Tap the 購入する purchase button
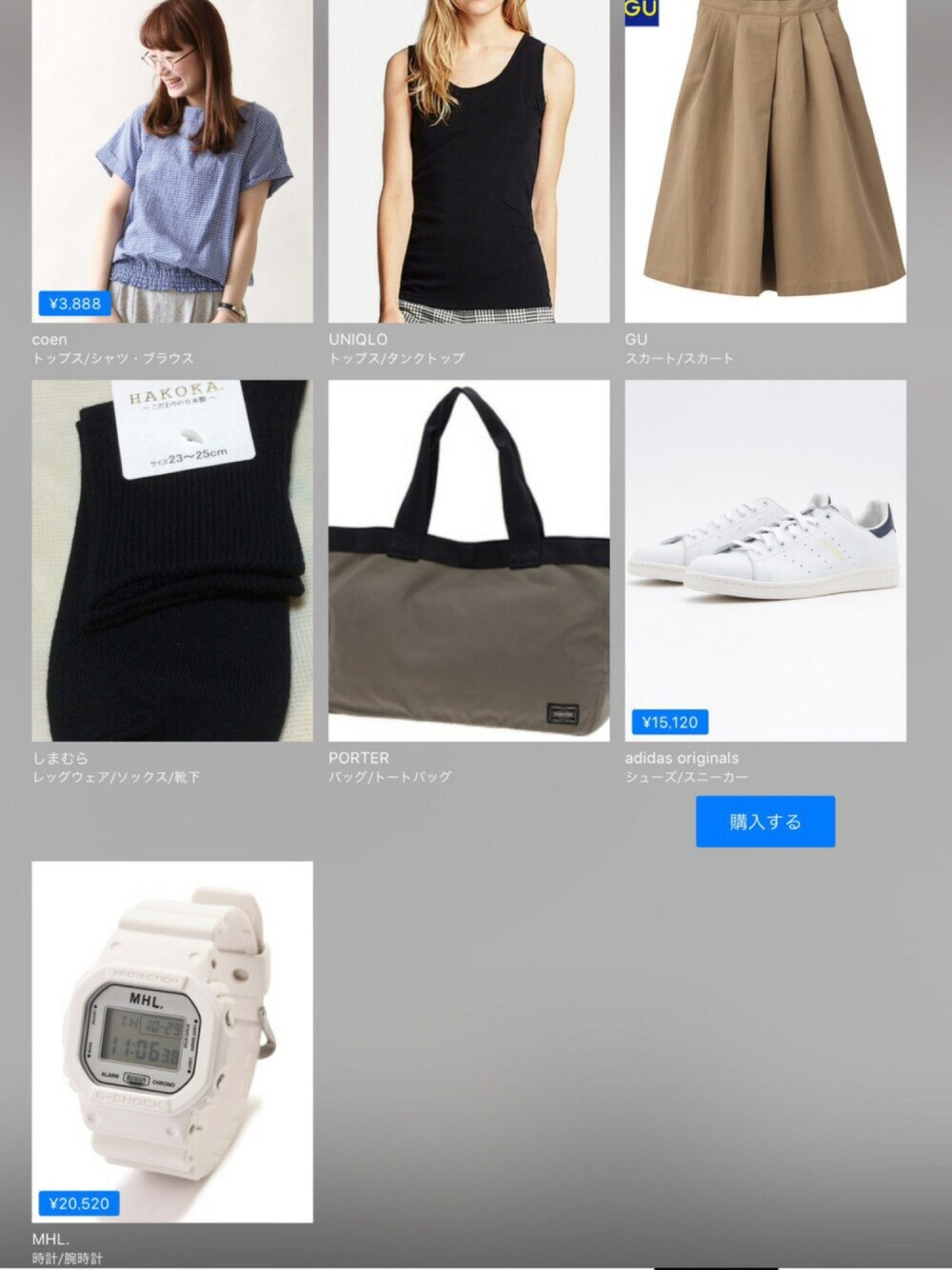The height and width of the screenshot is (1270, 952). point(765,822)
